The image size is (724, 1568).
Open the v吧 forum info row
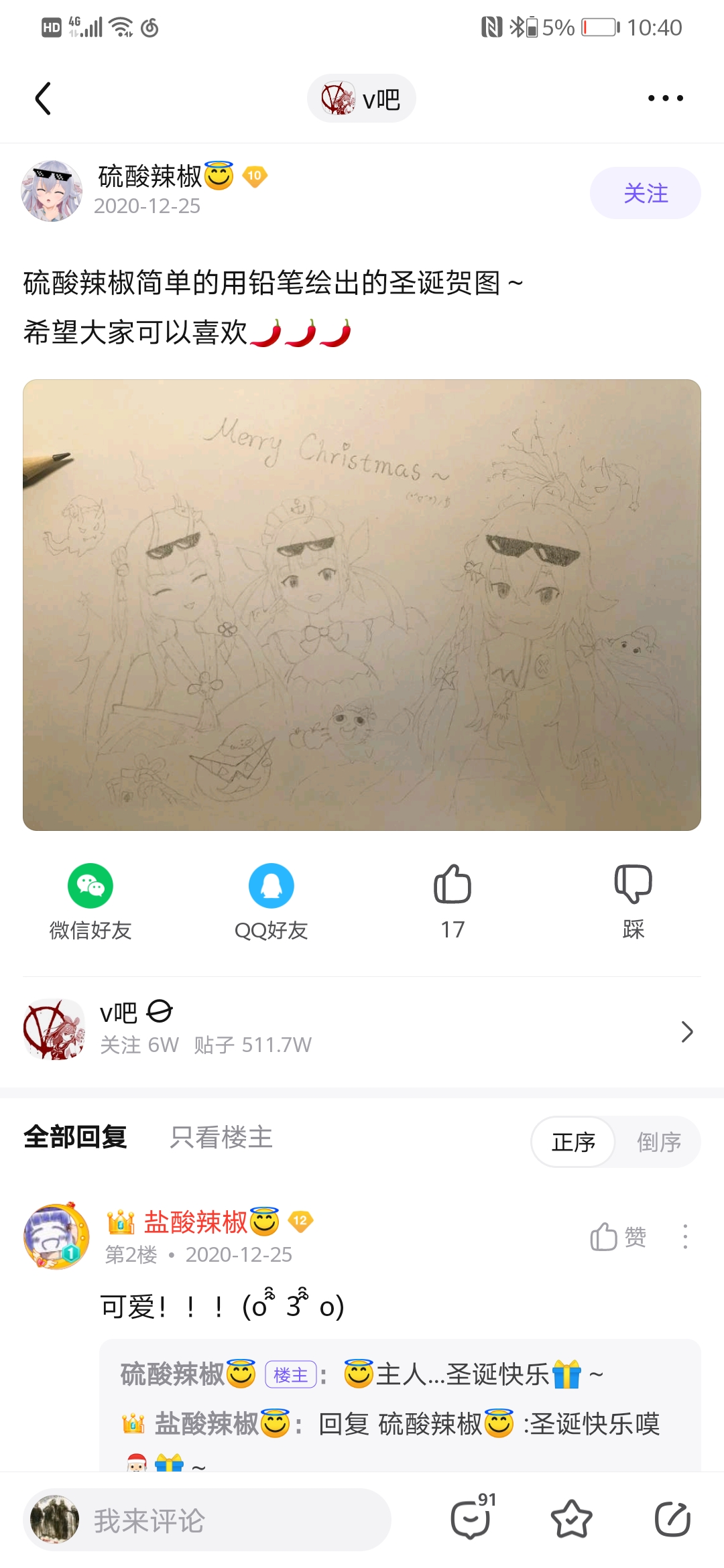click(x=362, y=1031)
